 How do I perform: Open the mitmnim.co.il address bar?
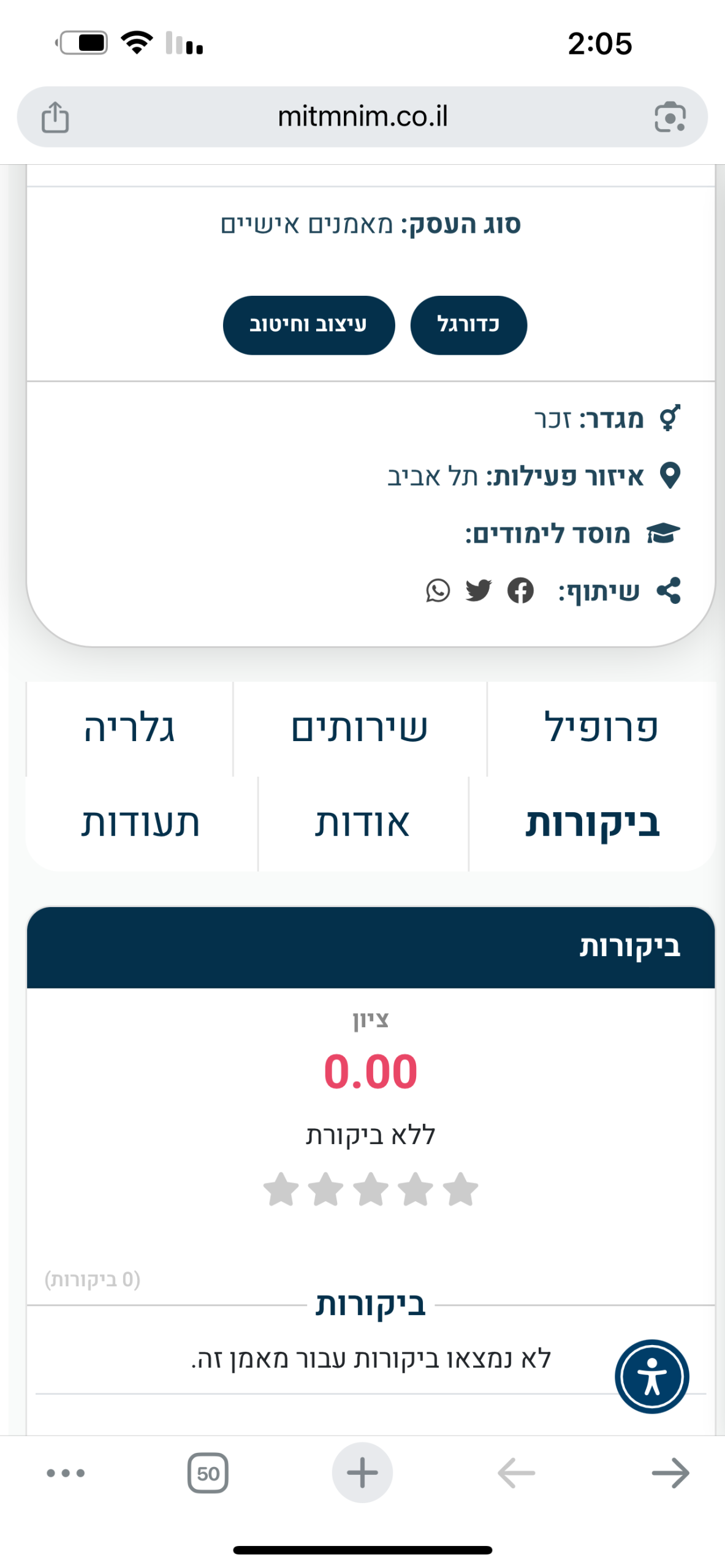pyautogui.click(x=362, y=116)
